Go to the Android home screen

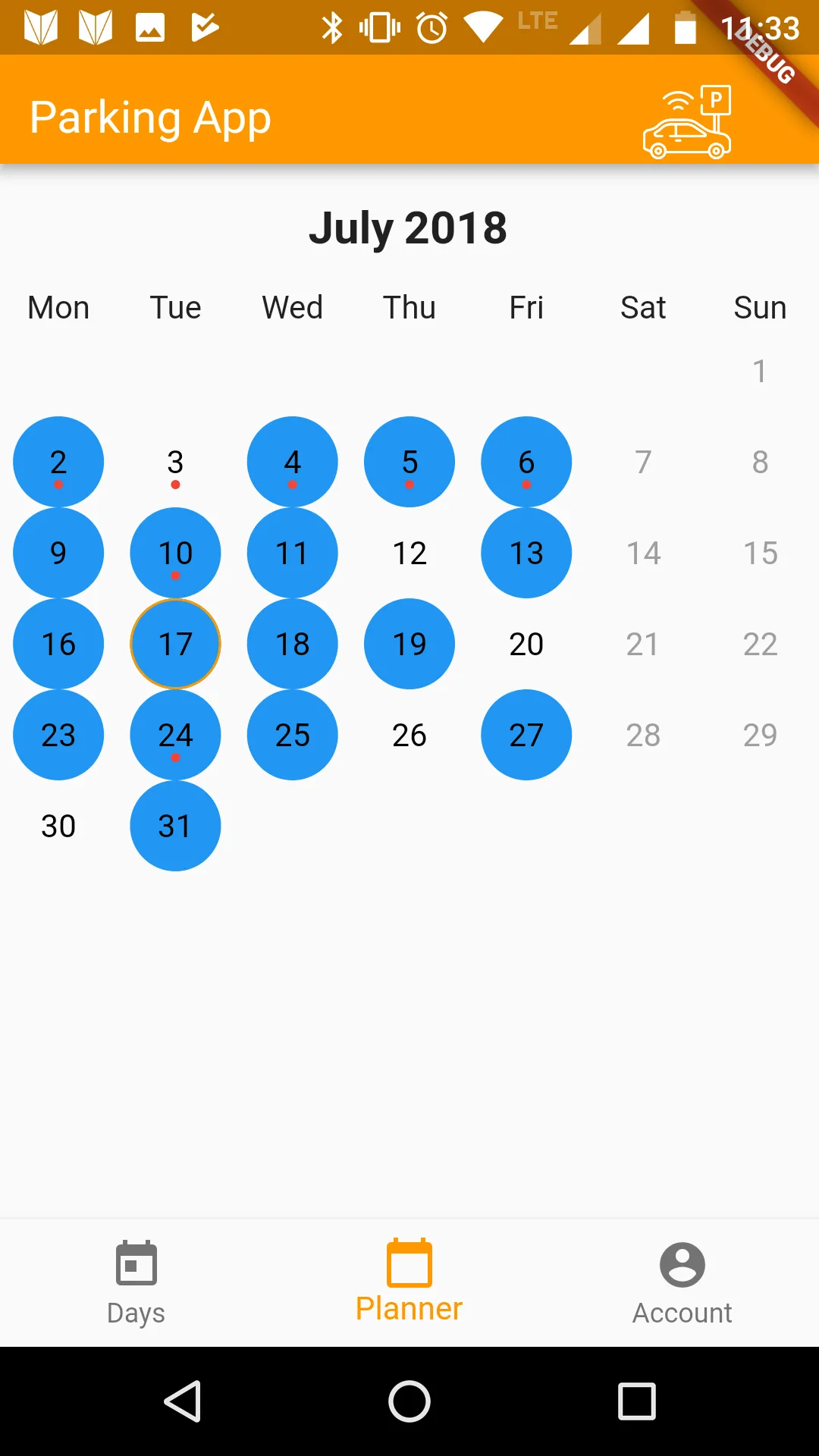(x=409, y=1401)
